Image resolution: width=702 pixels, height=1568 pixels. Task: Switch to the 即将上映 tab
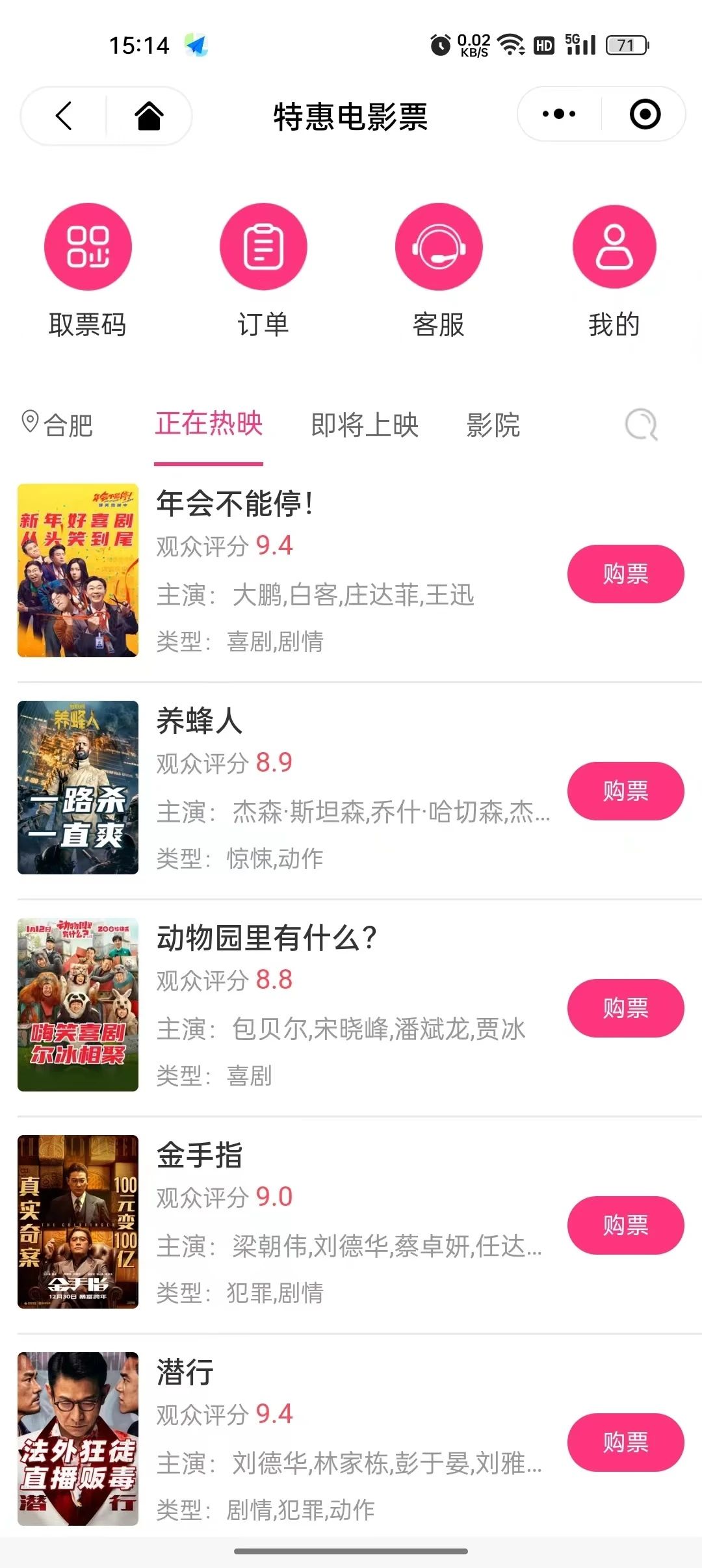pos(365,425)
